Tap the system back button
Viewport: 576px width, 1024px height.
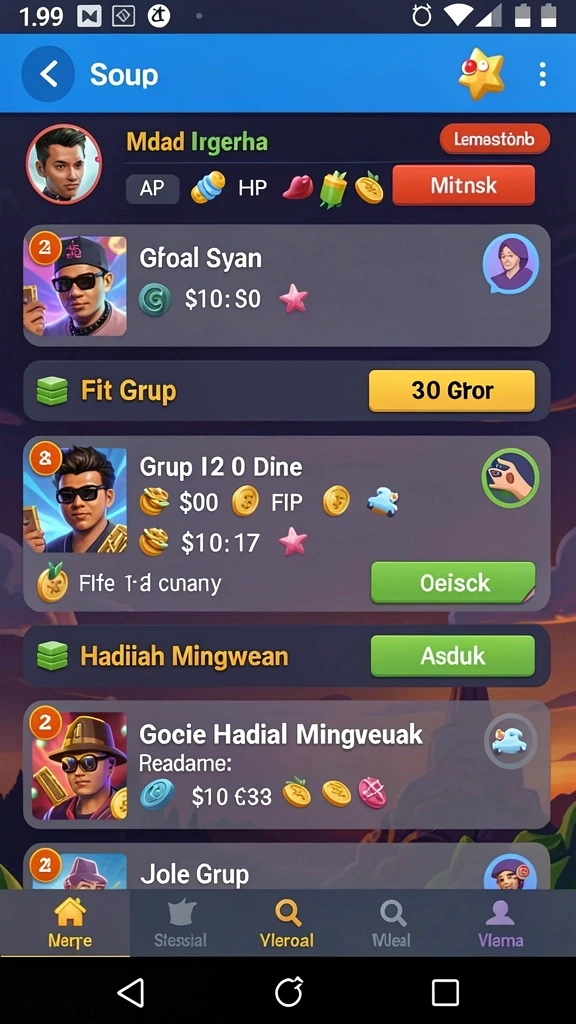131,993
